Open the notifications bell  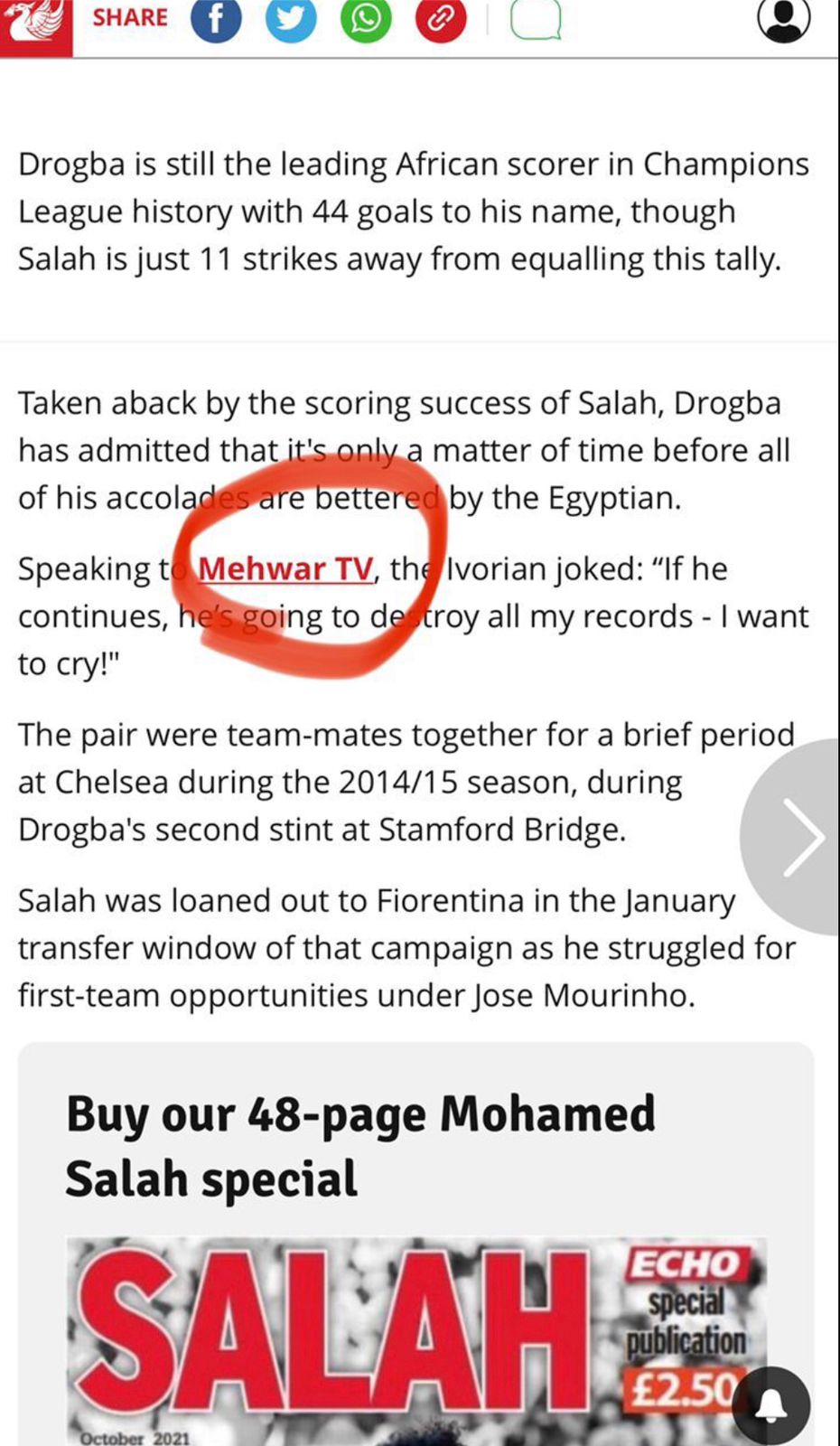[x=770, y=1405]
